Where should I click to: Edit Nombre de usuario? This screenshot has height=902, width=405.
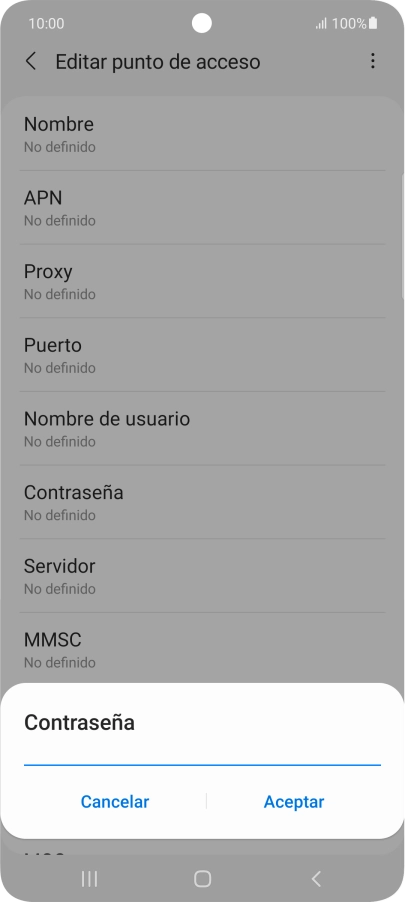point(202,429)
